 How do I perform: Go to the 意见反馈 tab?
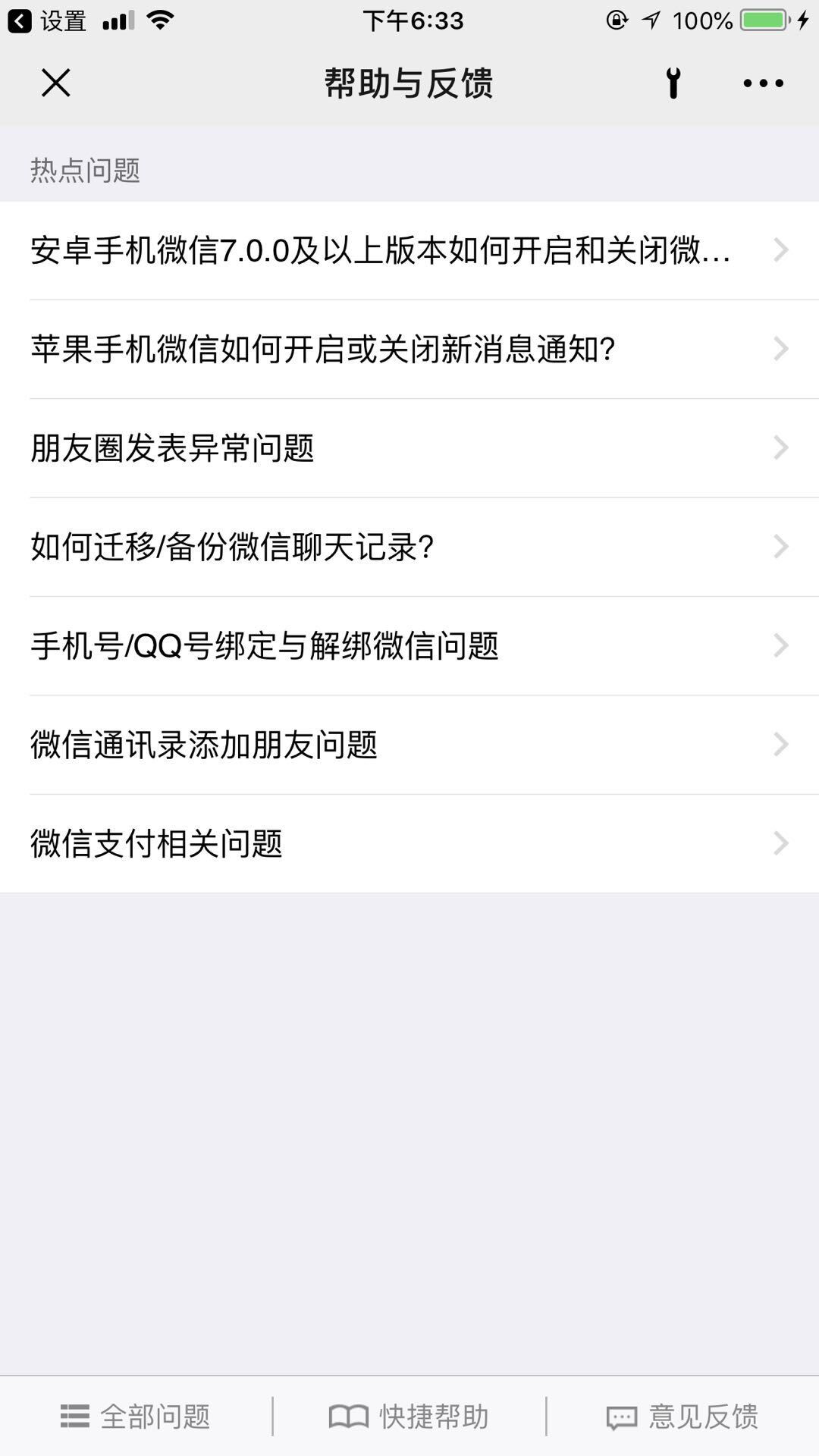pos(682,1417)
